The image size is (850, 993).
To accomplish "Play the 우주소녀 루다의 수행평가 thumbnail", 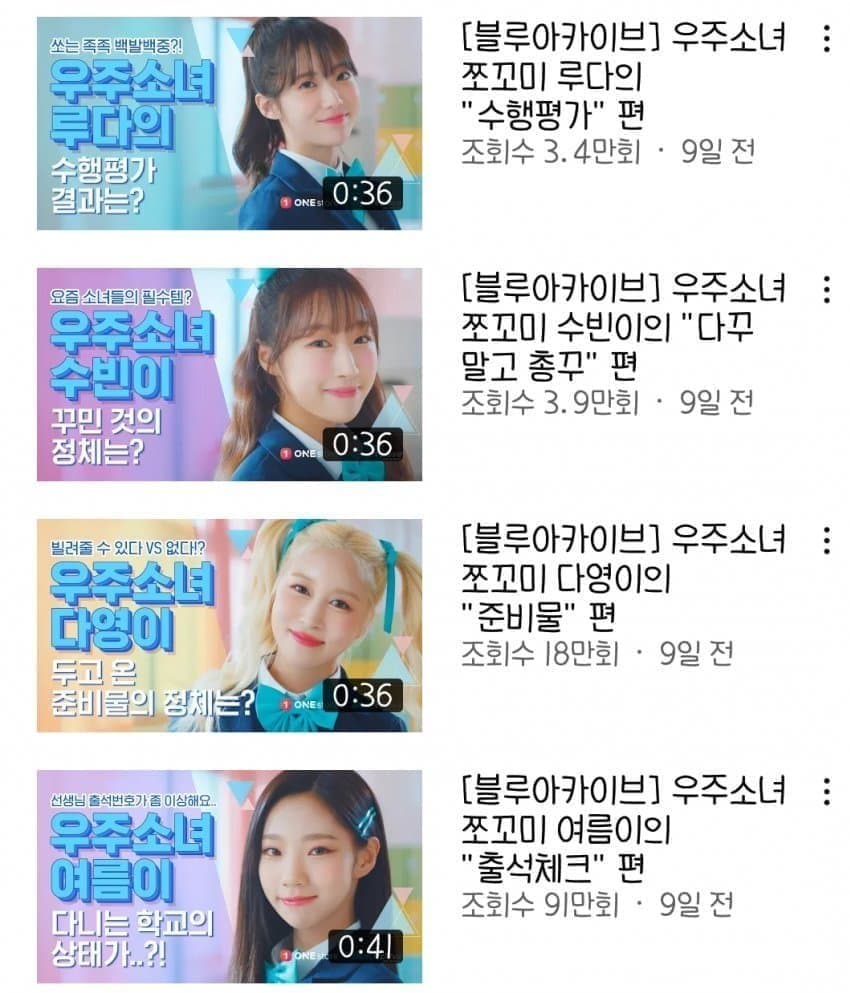I will pos(229,123).
